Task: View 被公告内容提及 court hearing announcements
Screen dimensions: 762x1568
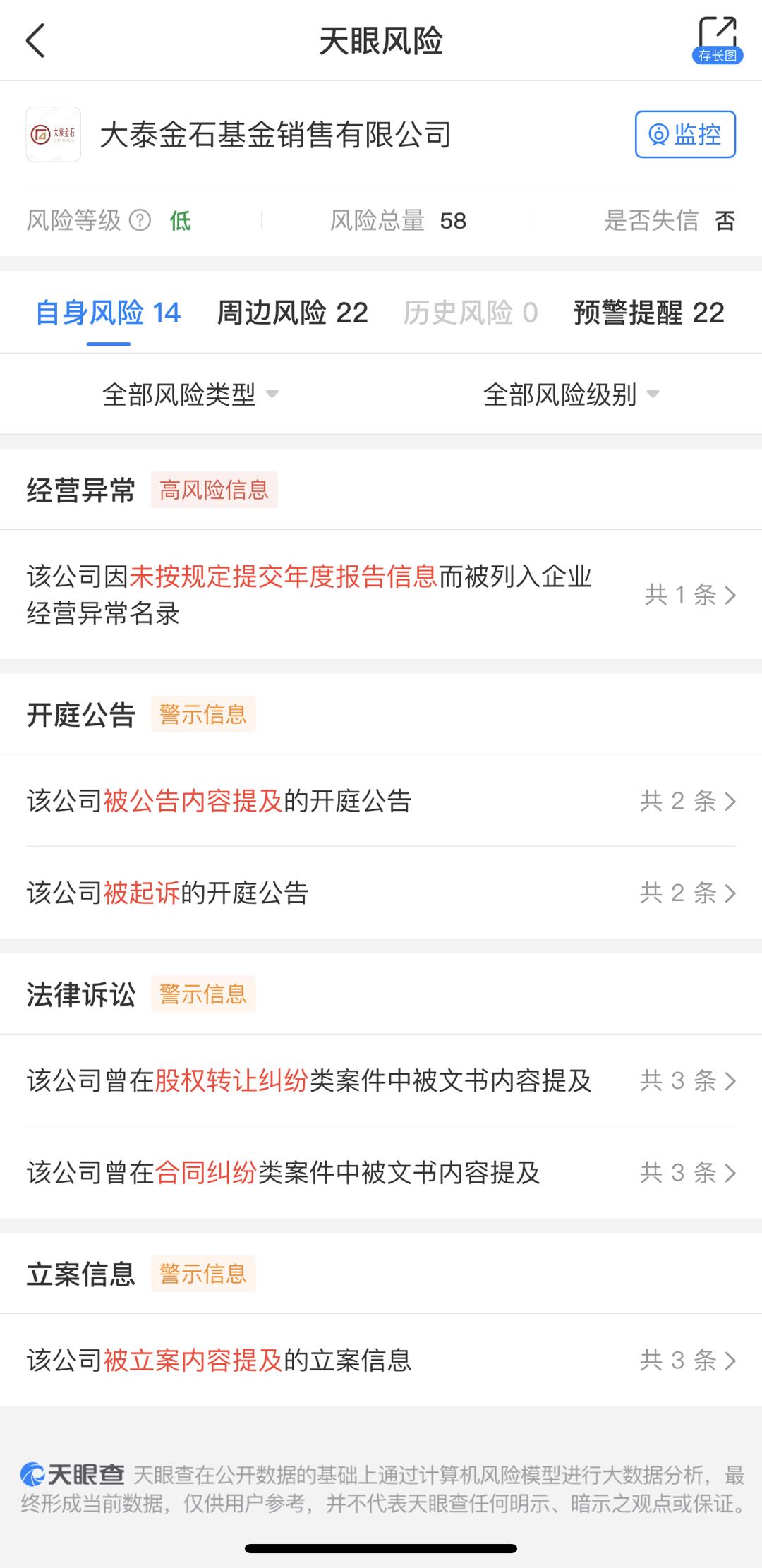Action: tap(381, 800)
